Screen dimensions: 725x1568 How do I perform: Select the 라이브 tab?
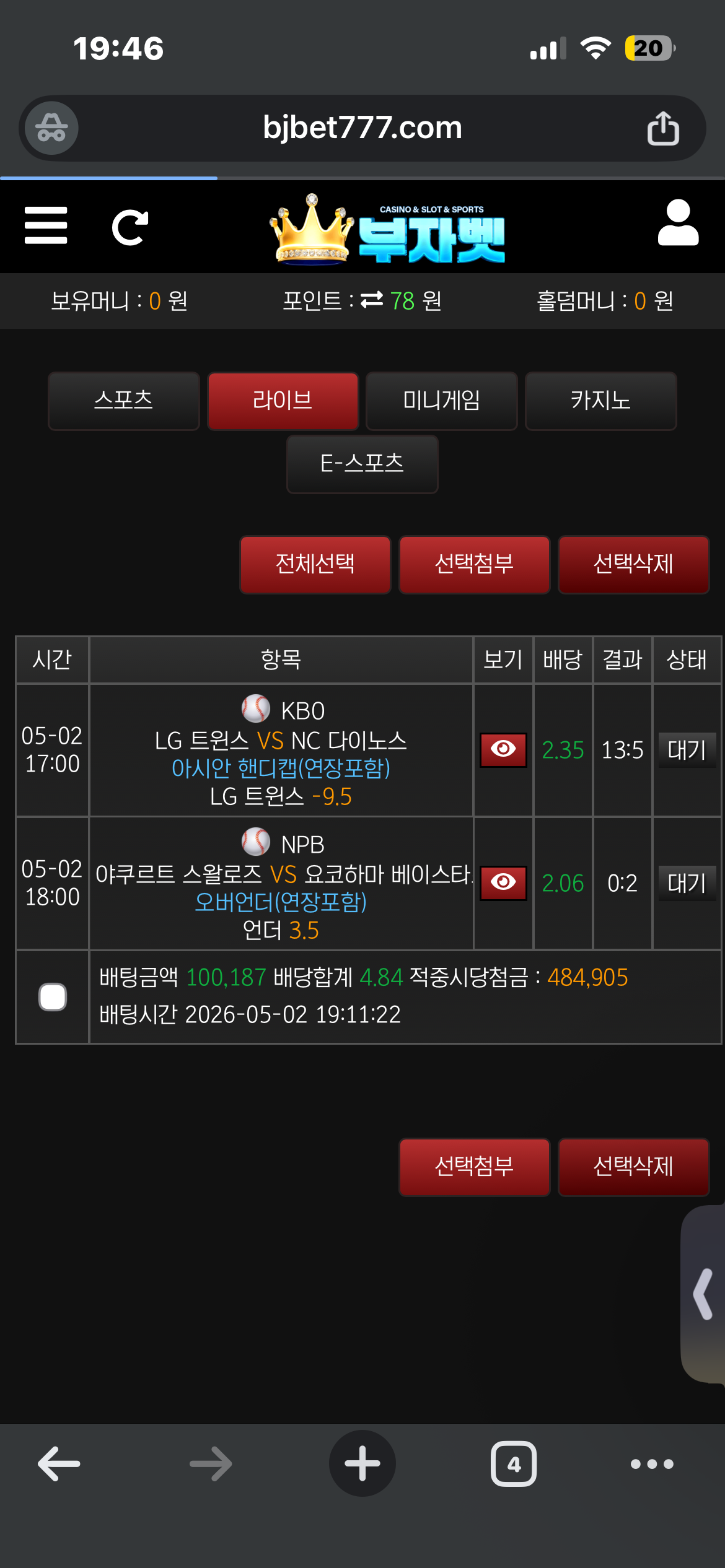(x=283, y=401)
